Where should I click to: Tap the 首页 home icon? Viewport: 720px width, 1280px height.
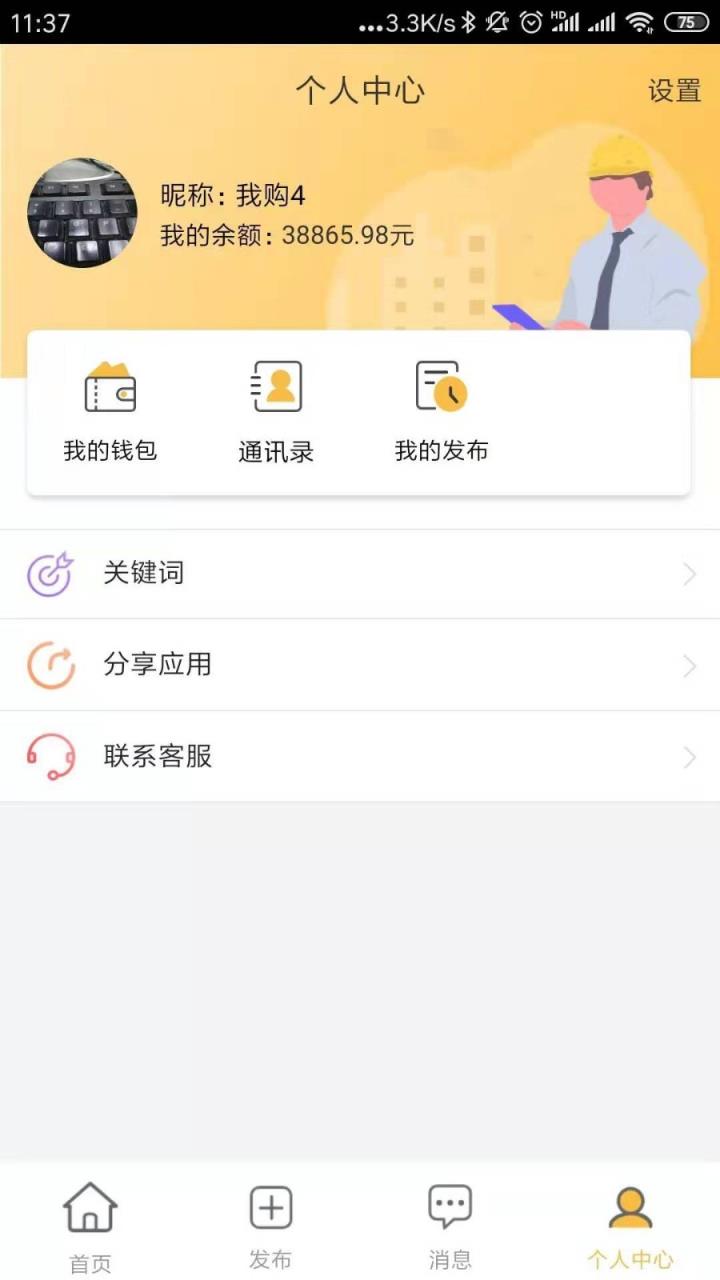90,1207
